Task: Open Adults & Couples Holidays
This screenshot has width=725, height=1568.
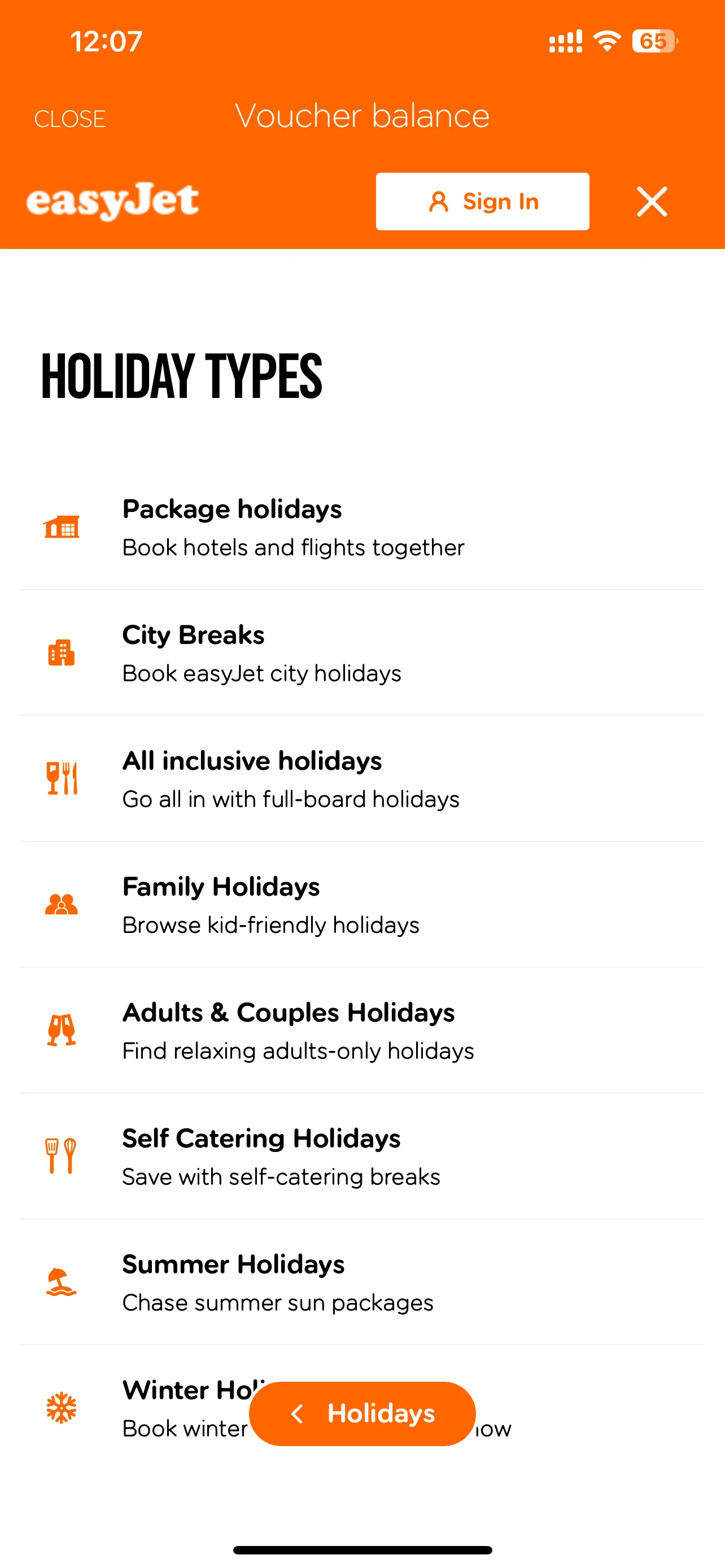Action: (x=298, y=1031)
